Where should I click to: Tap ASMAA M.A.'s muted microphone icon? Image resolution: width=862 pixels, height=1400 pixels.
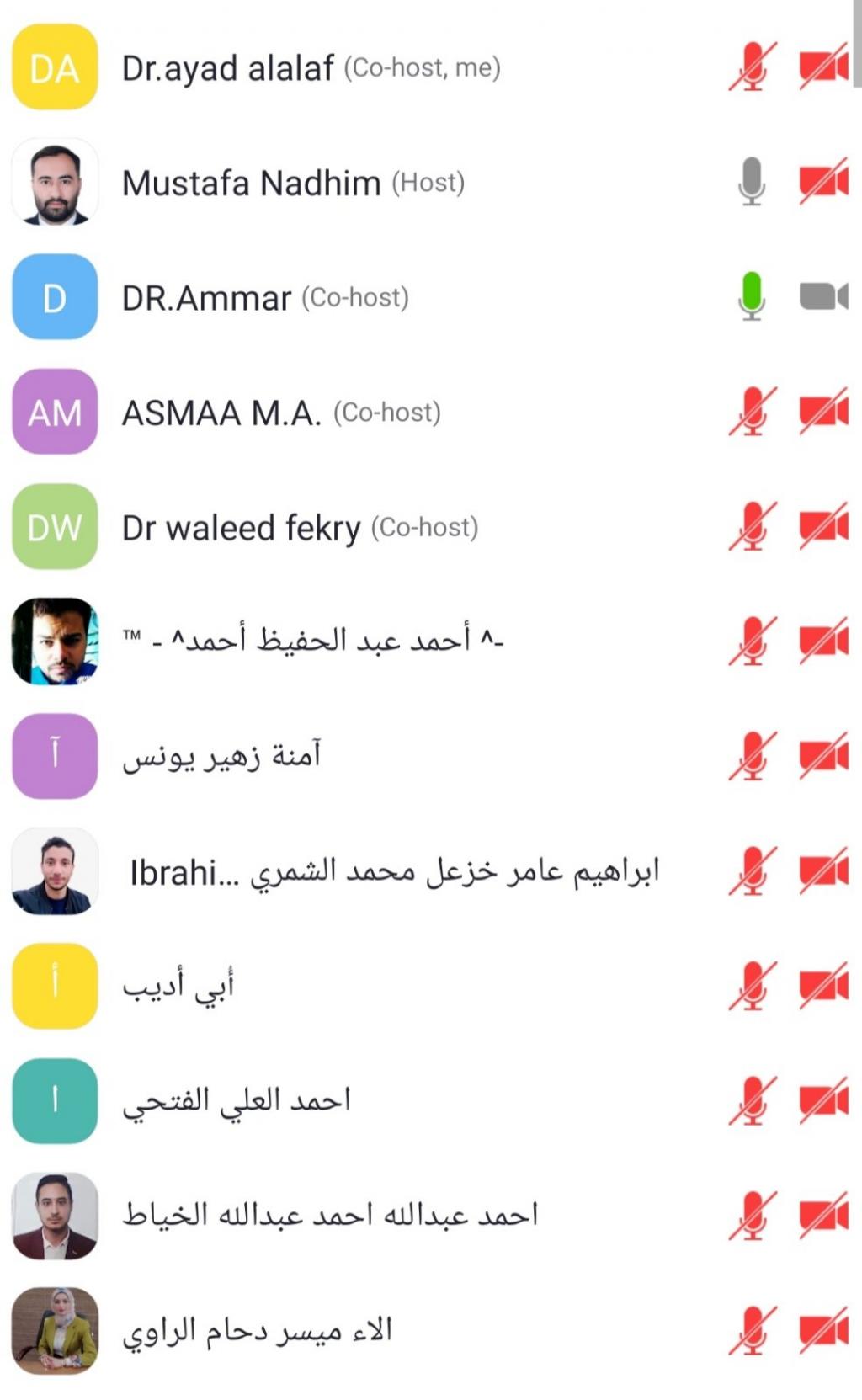point(752,412)
